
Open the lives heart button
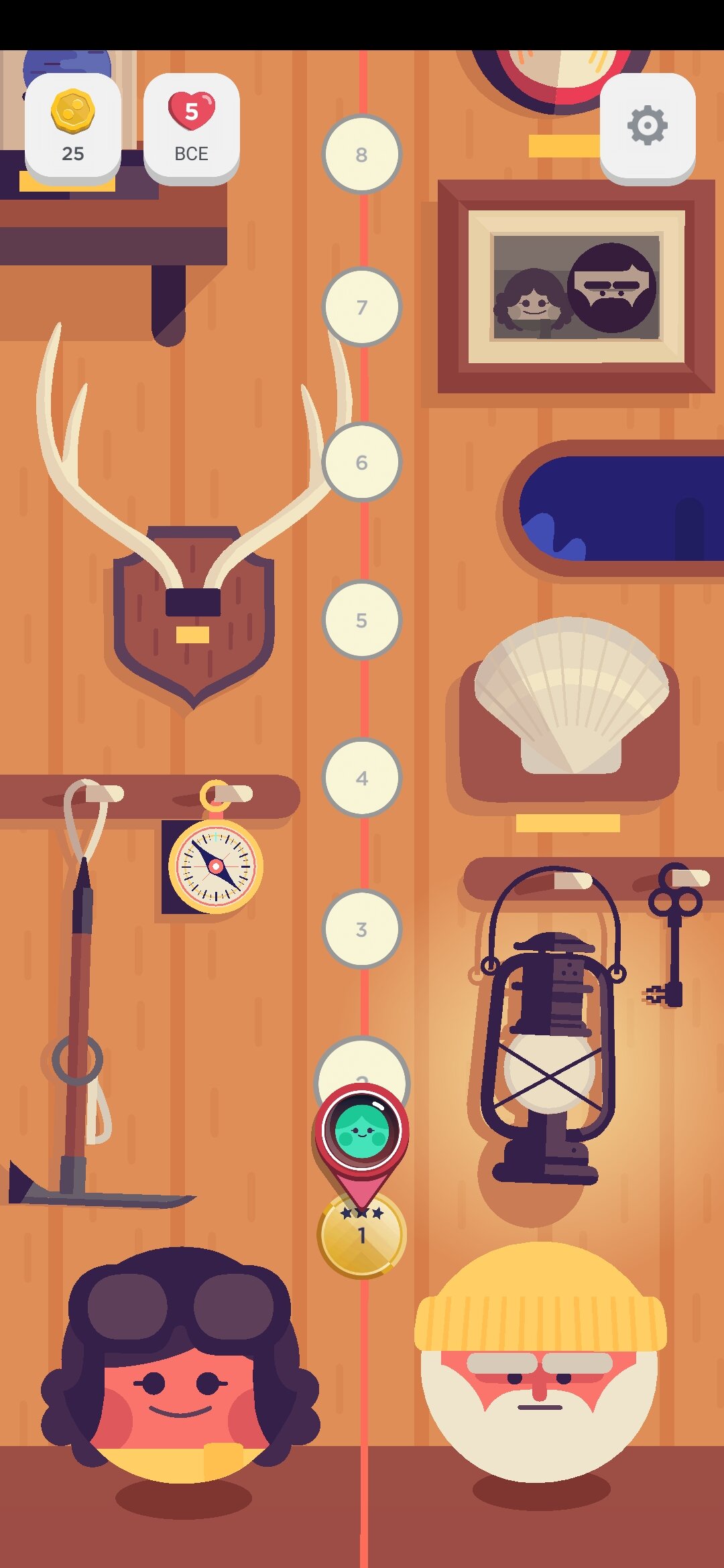click(x=191, y=127)
